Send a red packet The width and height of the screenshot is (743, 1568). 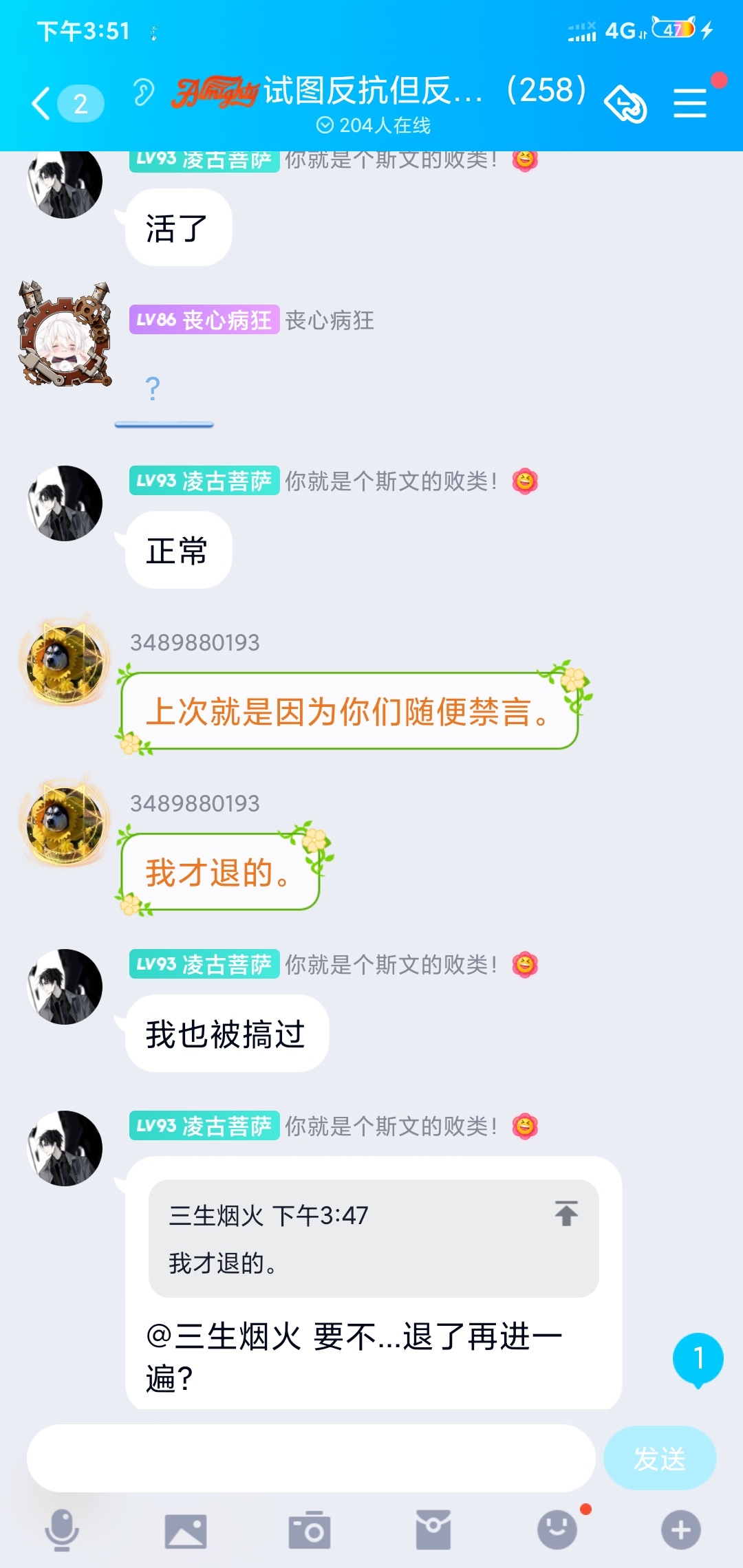coord(433,1530)
